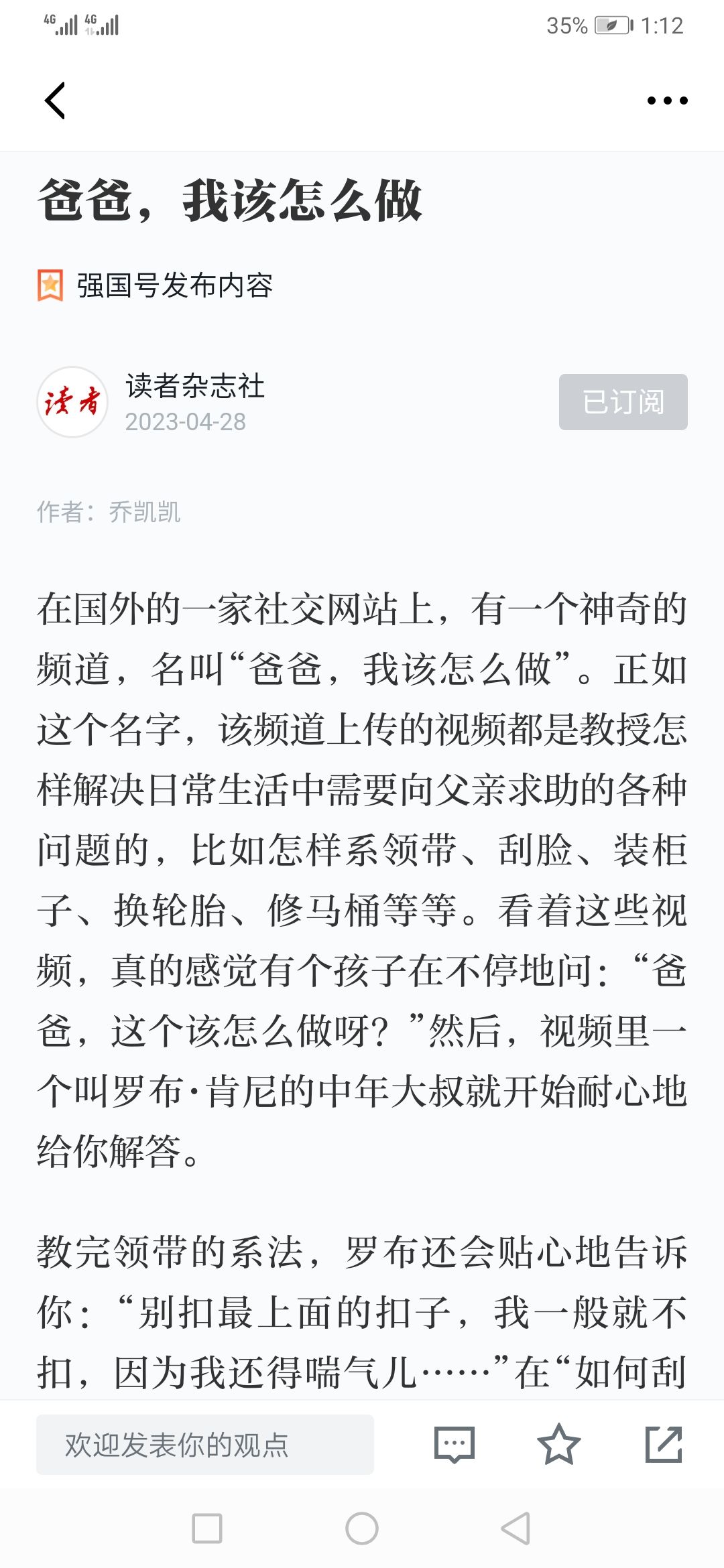Viewport: 724px width, 1568px height.
Task: View the article comments
Action: tap(454, 1445)
